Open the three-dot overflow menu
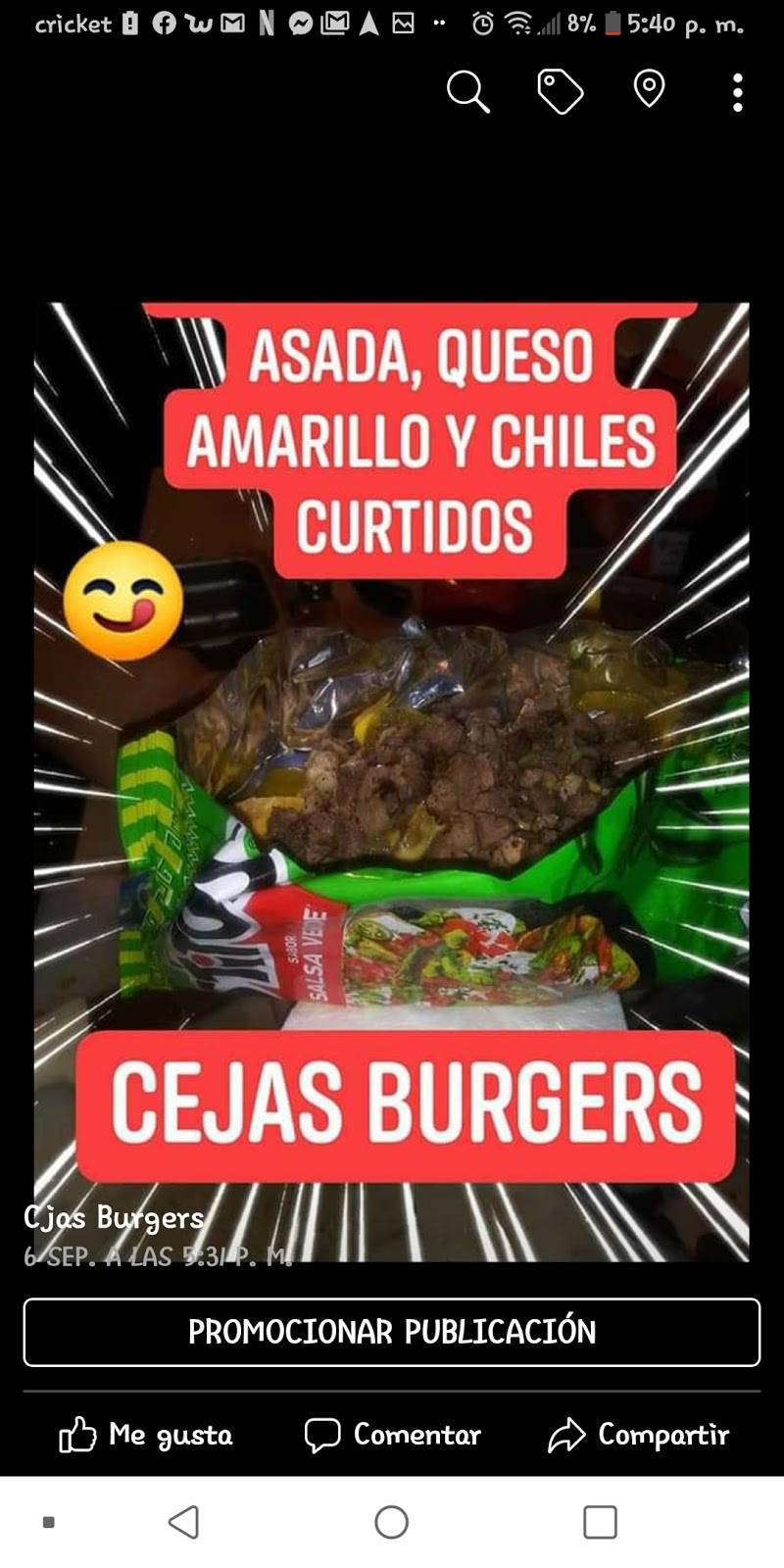Viewport: 784px width, 1568px height. pos(737,91)
